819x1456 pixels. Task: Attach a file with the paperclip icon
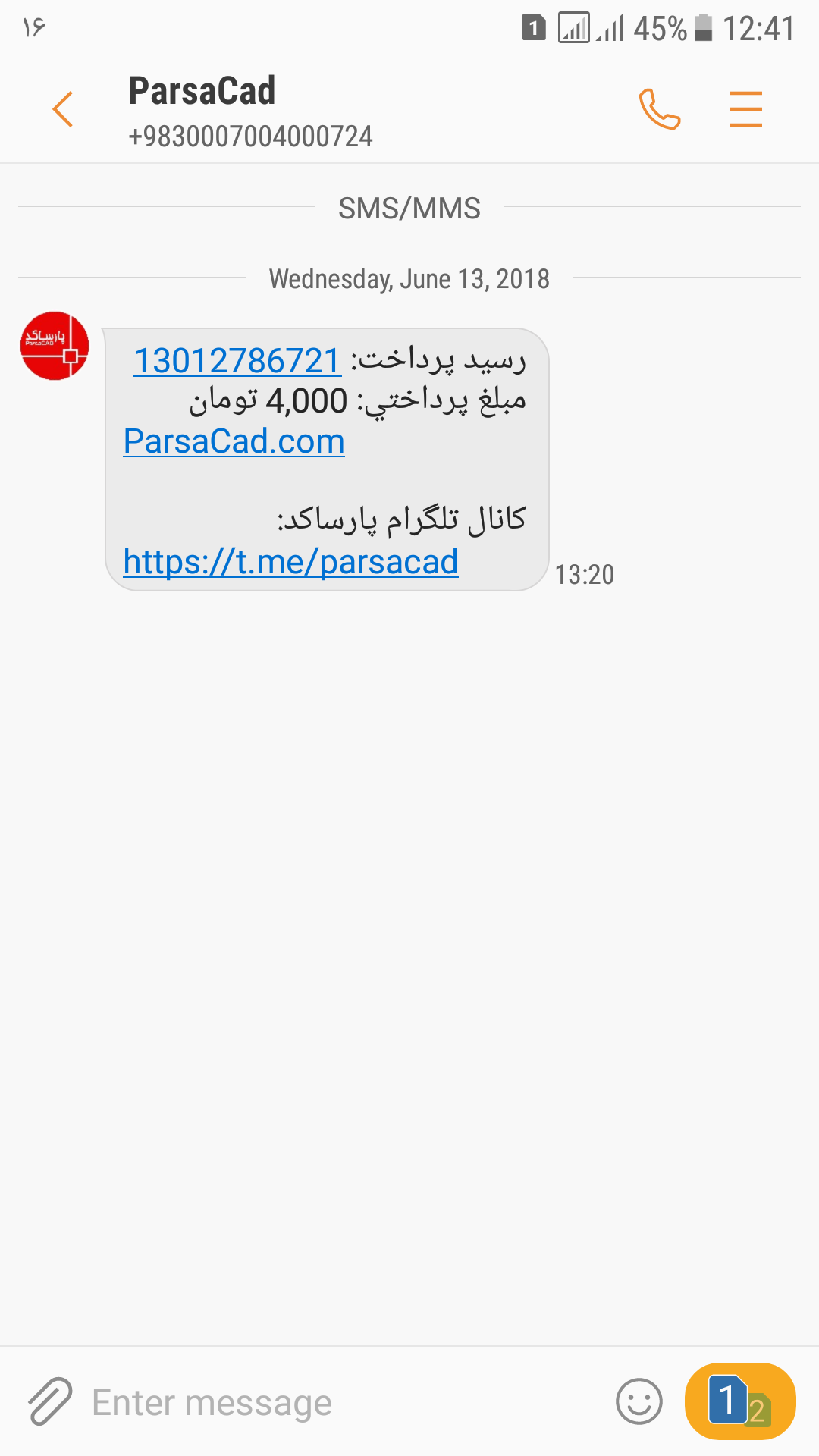pyautogui.click(x=50, y=1401)
